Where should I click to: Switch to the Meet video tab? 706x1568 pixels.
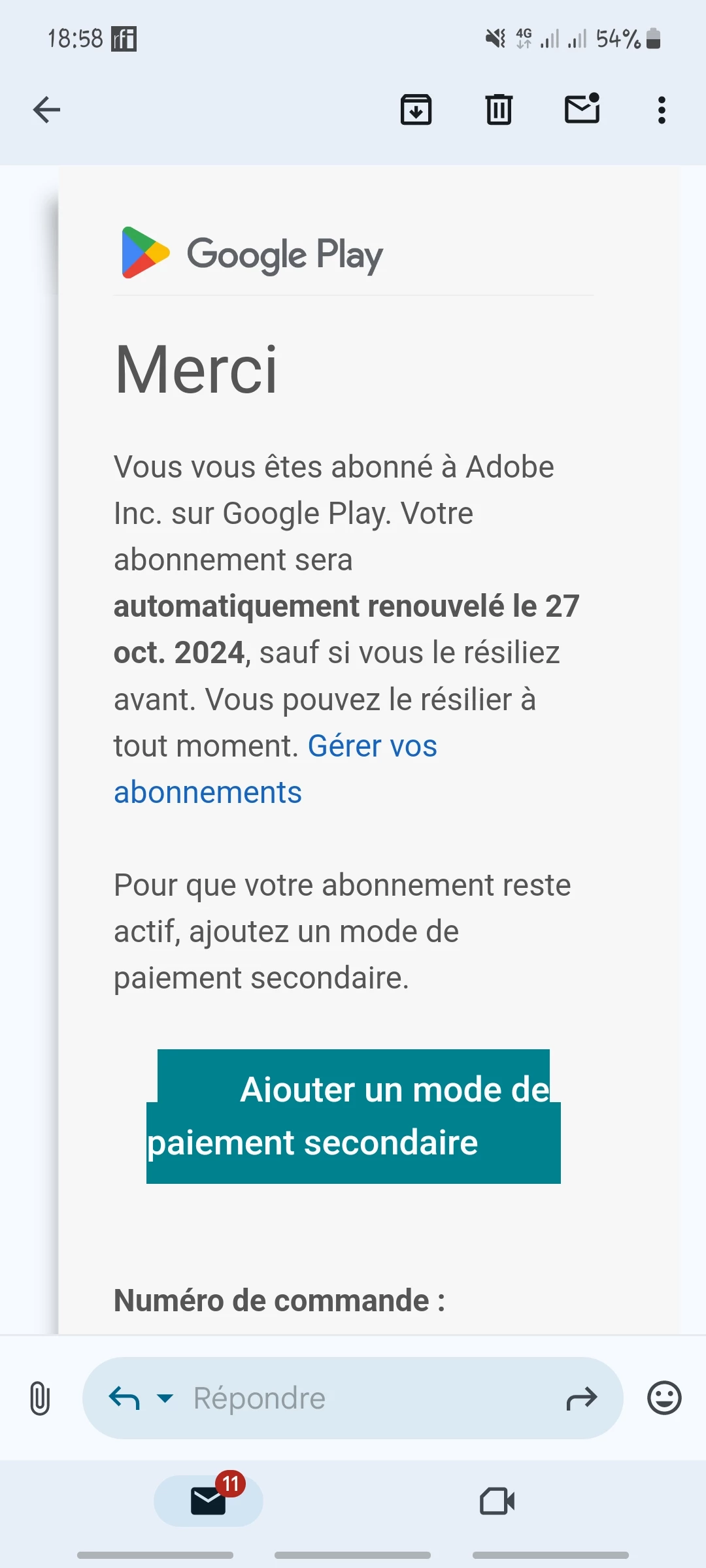pyautogui.click(x=497, y=1501)
